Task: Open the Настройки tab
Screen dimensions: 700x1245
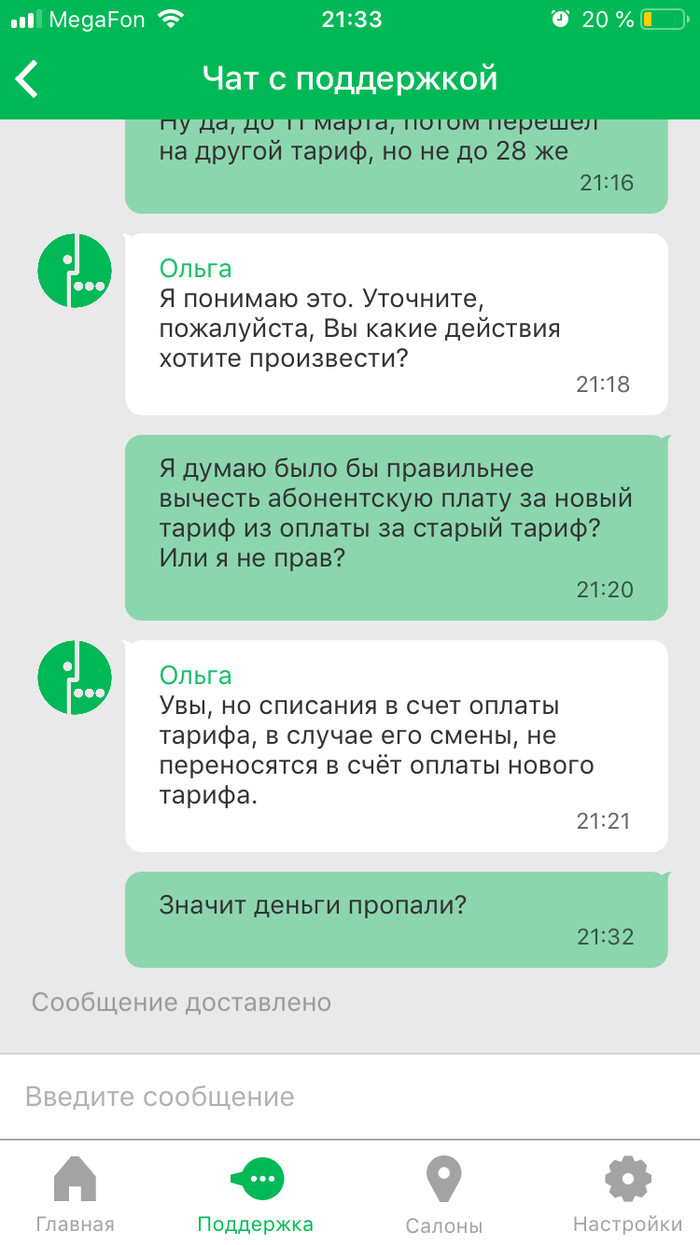Action: [x=627, y=1193]
